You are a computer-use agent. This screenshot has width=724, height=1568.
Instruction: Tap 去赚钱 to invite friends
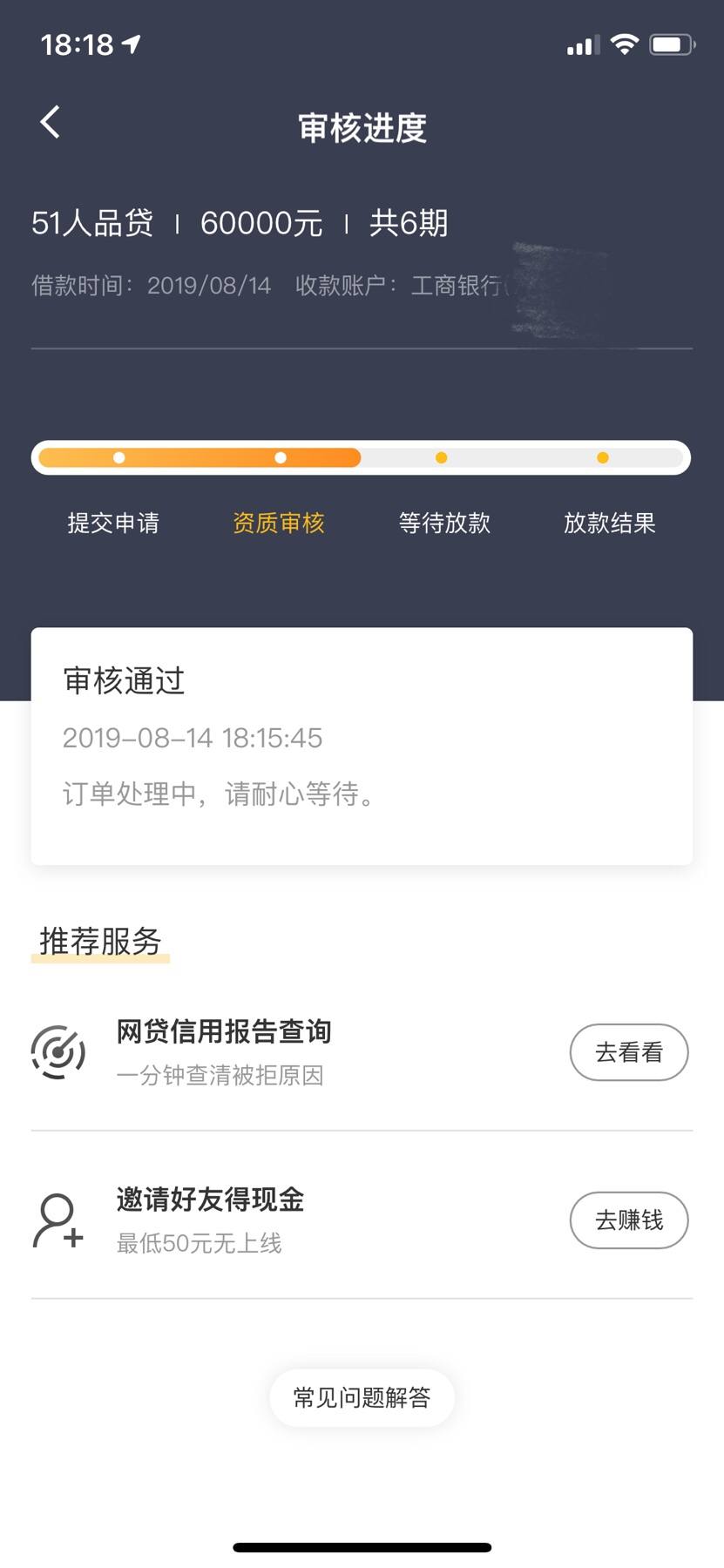click(629, 1220)
